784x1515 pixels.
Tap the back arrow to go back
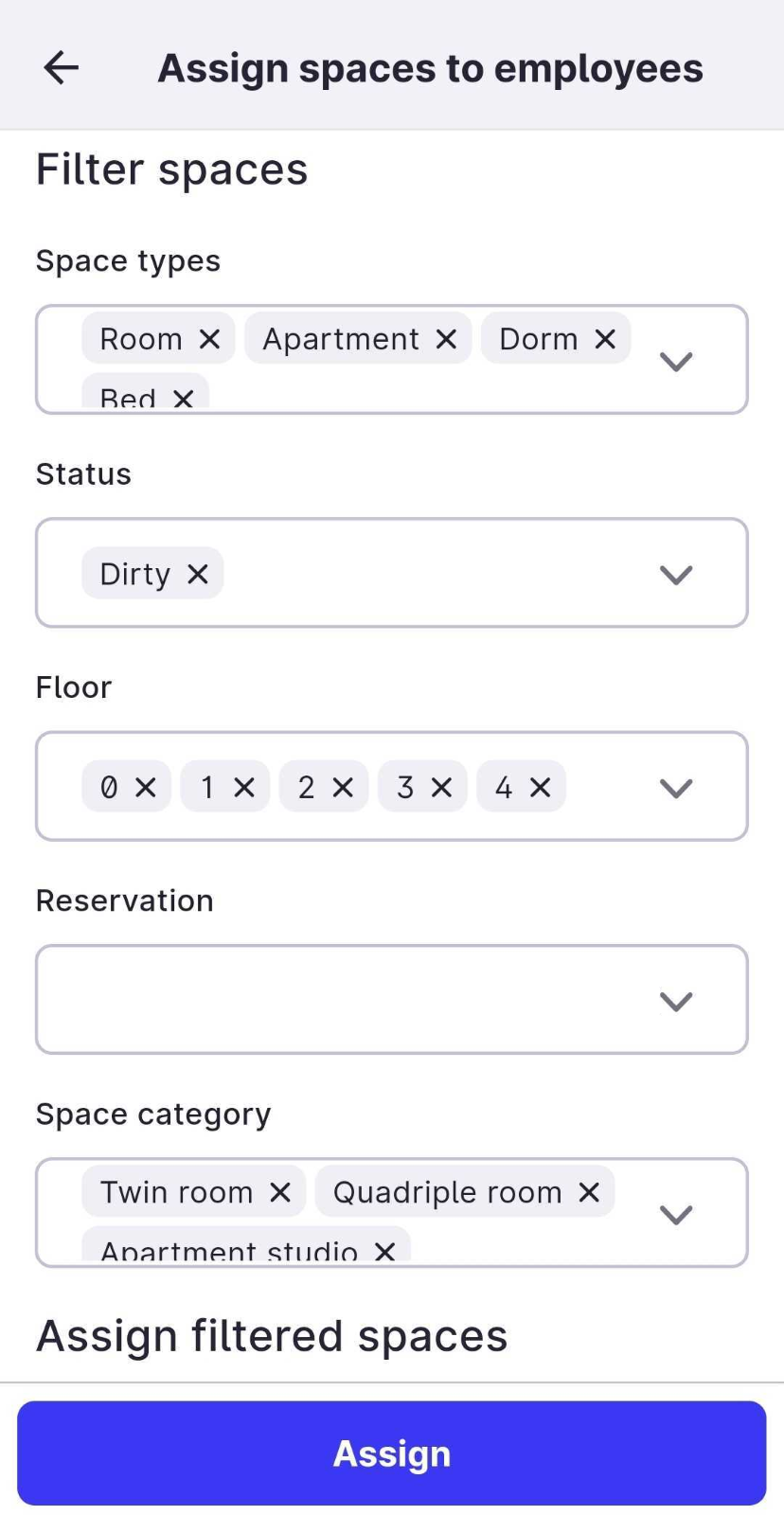60,66
